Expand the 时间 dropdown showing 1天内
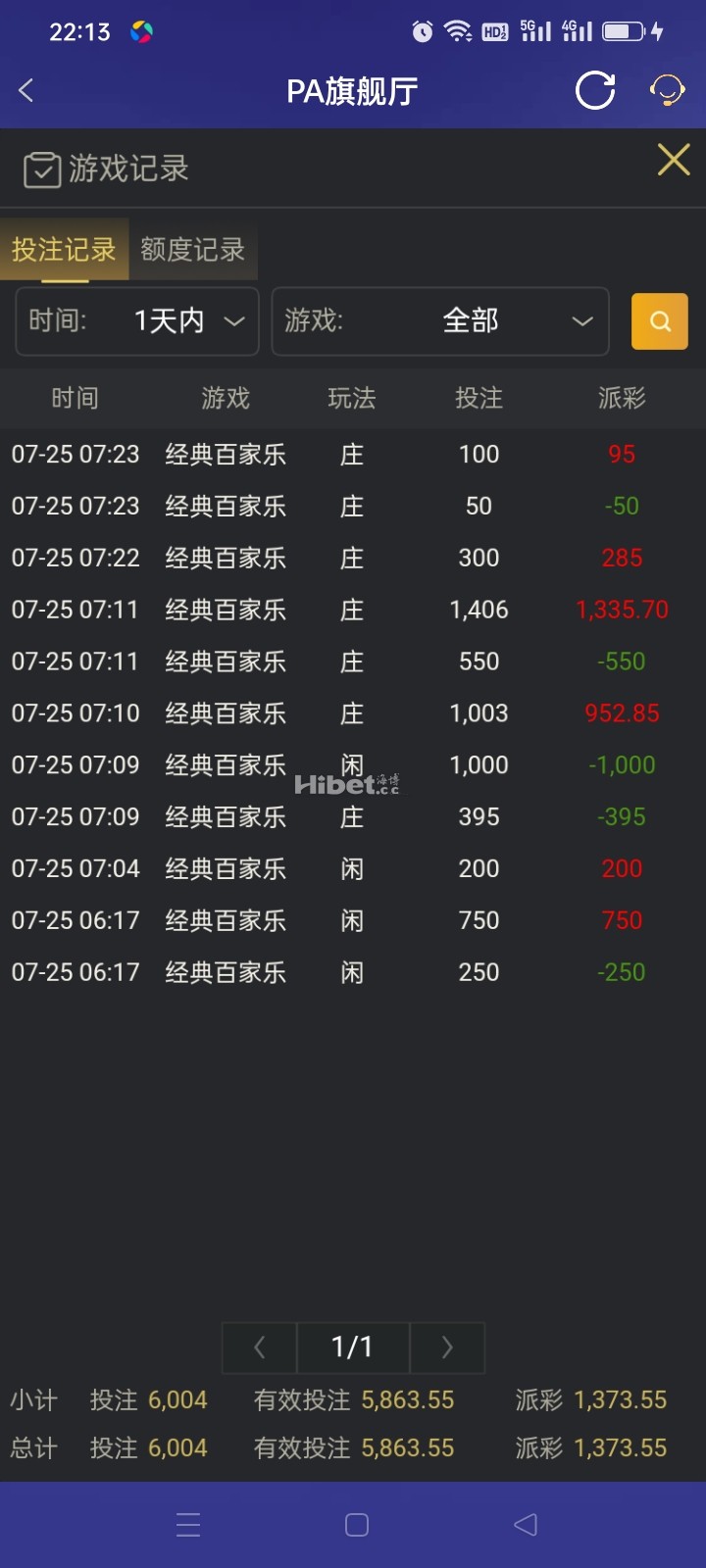This screenshot has width=706, height=1568. pyautogui.click(x=137, y=320)
